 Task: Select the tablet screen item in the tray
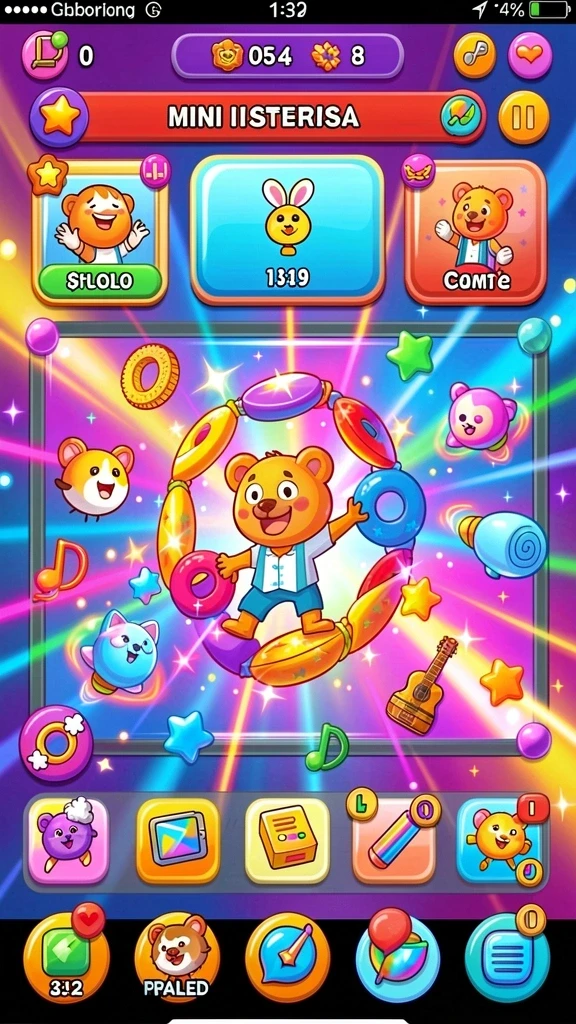(x=178, y=840)
